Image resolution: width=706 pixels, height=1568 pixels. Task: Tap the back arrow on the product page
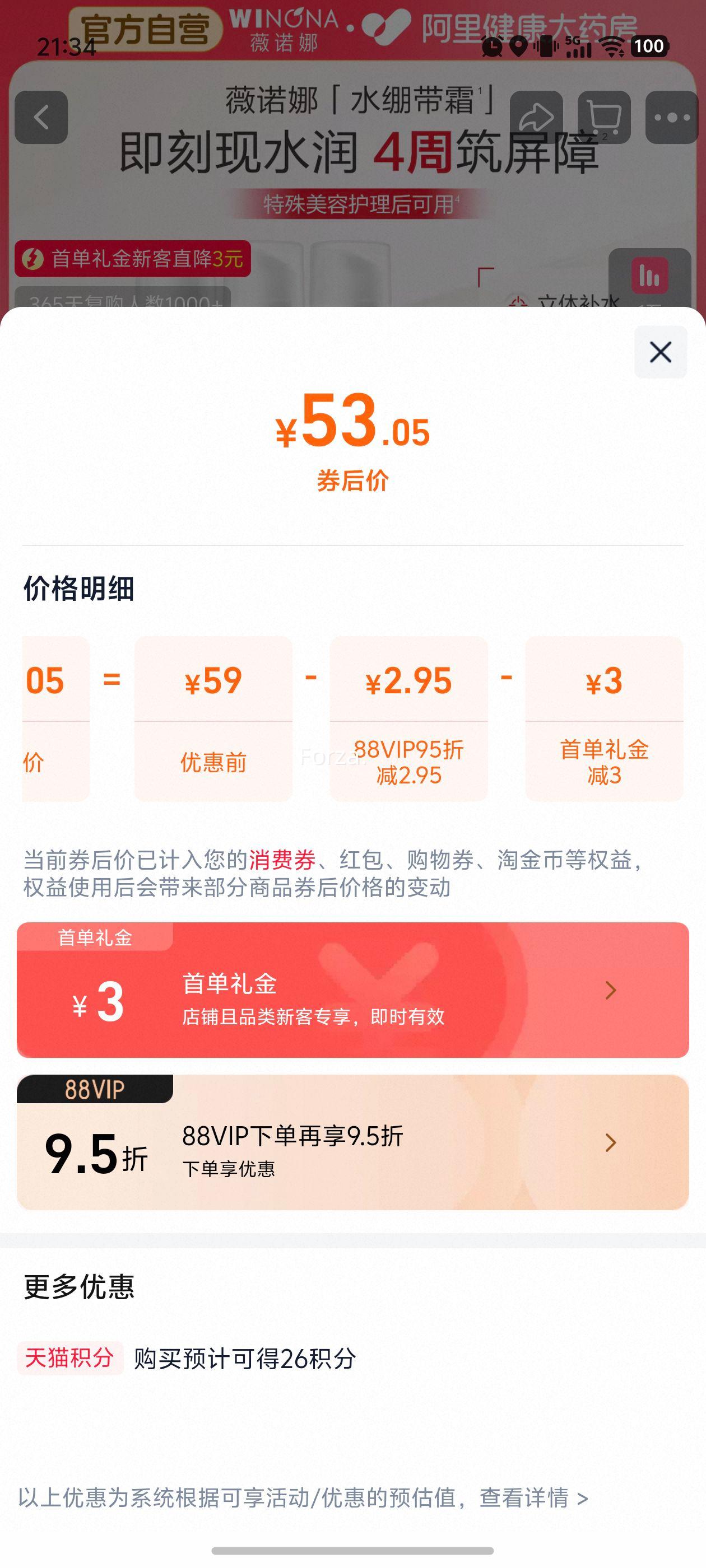coord(40,117)
